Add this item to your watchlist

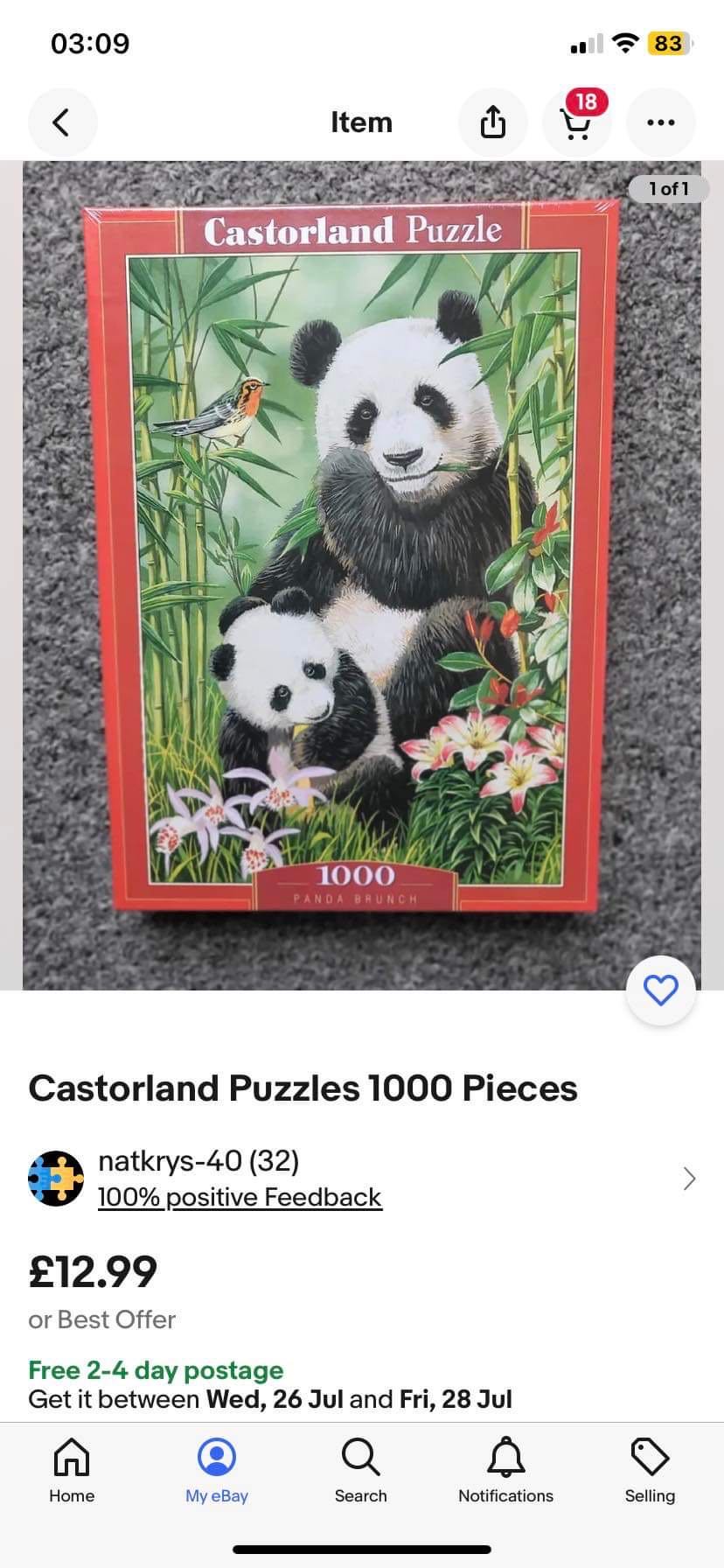[x=660, y=990]
